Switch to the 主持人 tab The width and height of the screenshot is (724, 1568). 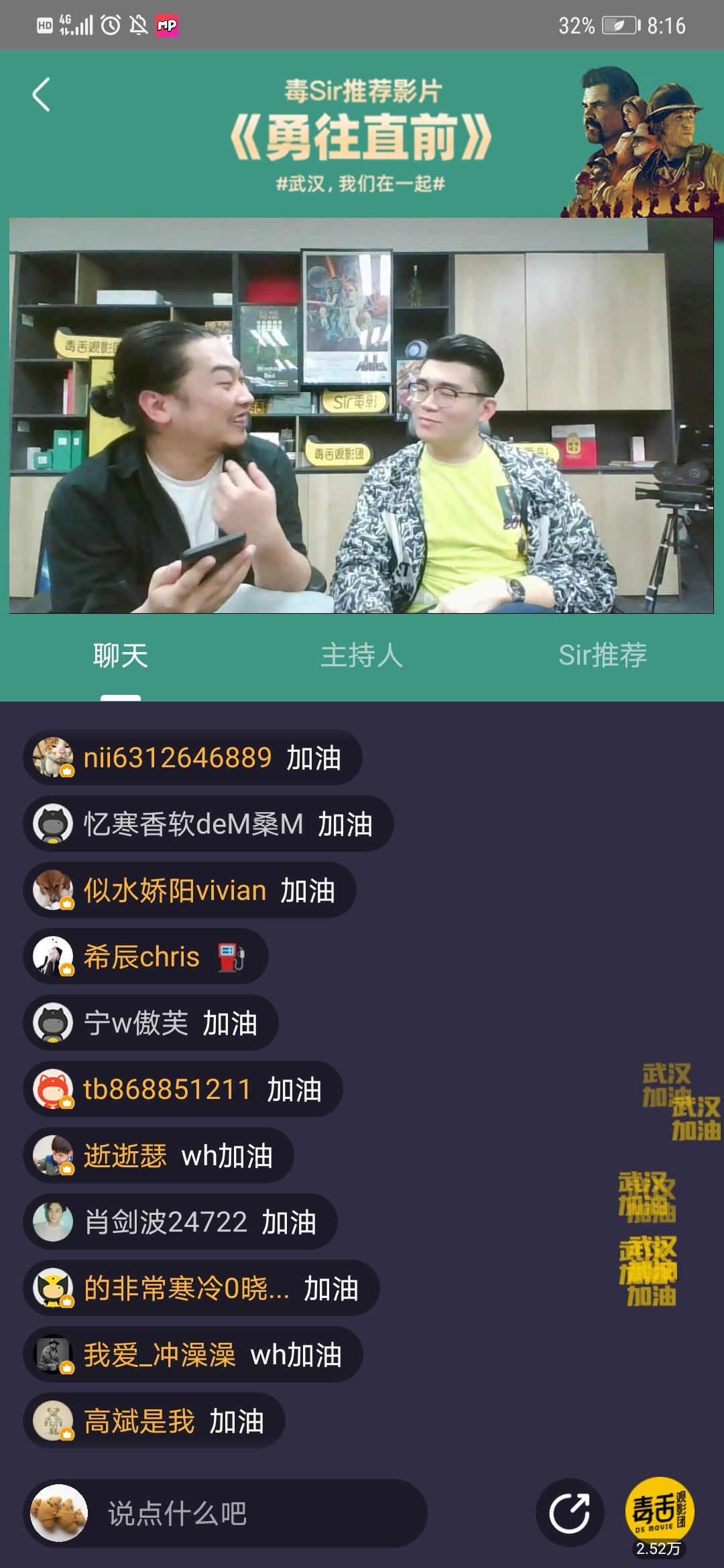pyautogui.click(x=361, y=655)
